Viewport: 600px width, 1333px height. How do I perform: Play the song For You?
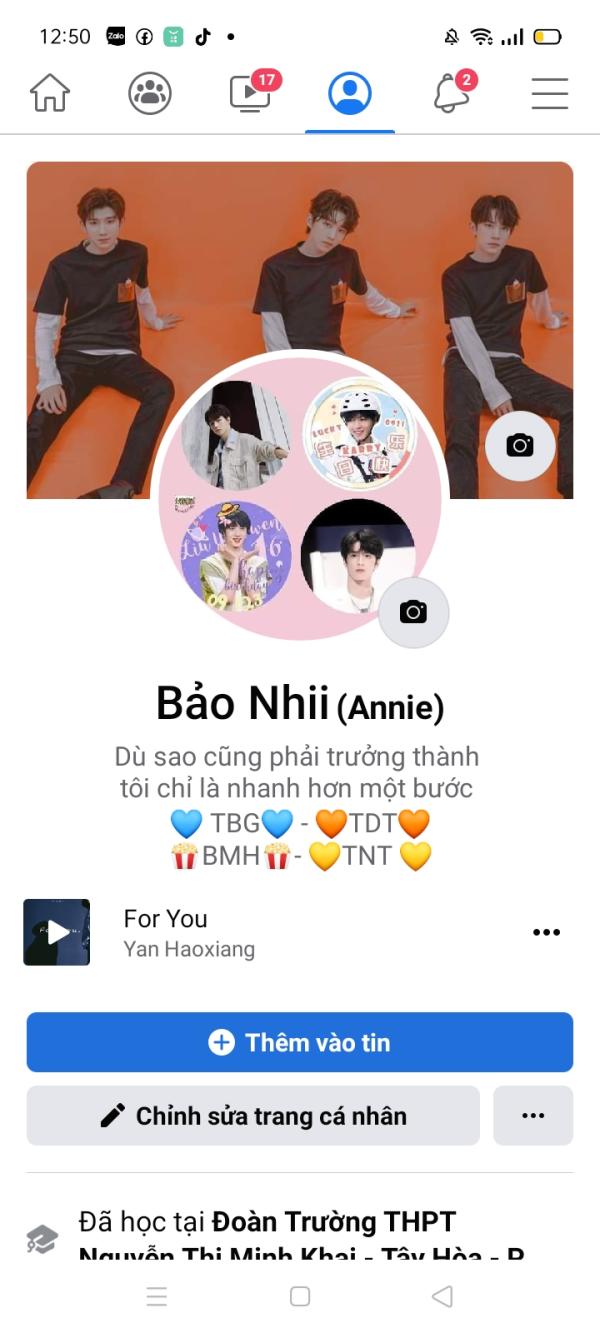point(57,932)
